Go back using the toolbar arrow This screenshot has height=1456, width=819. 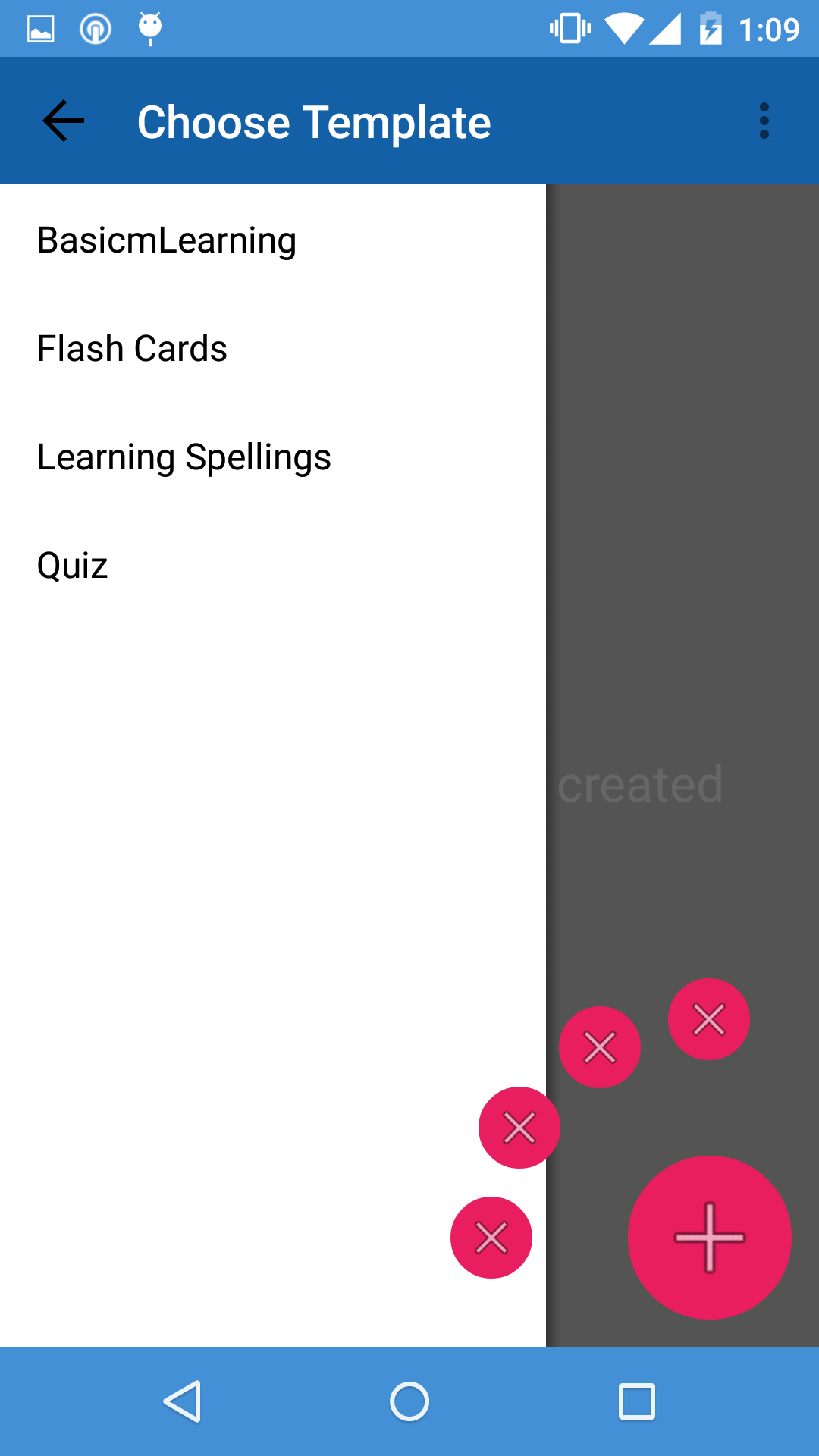(x=64, y=121)
